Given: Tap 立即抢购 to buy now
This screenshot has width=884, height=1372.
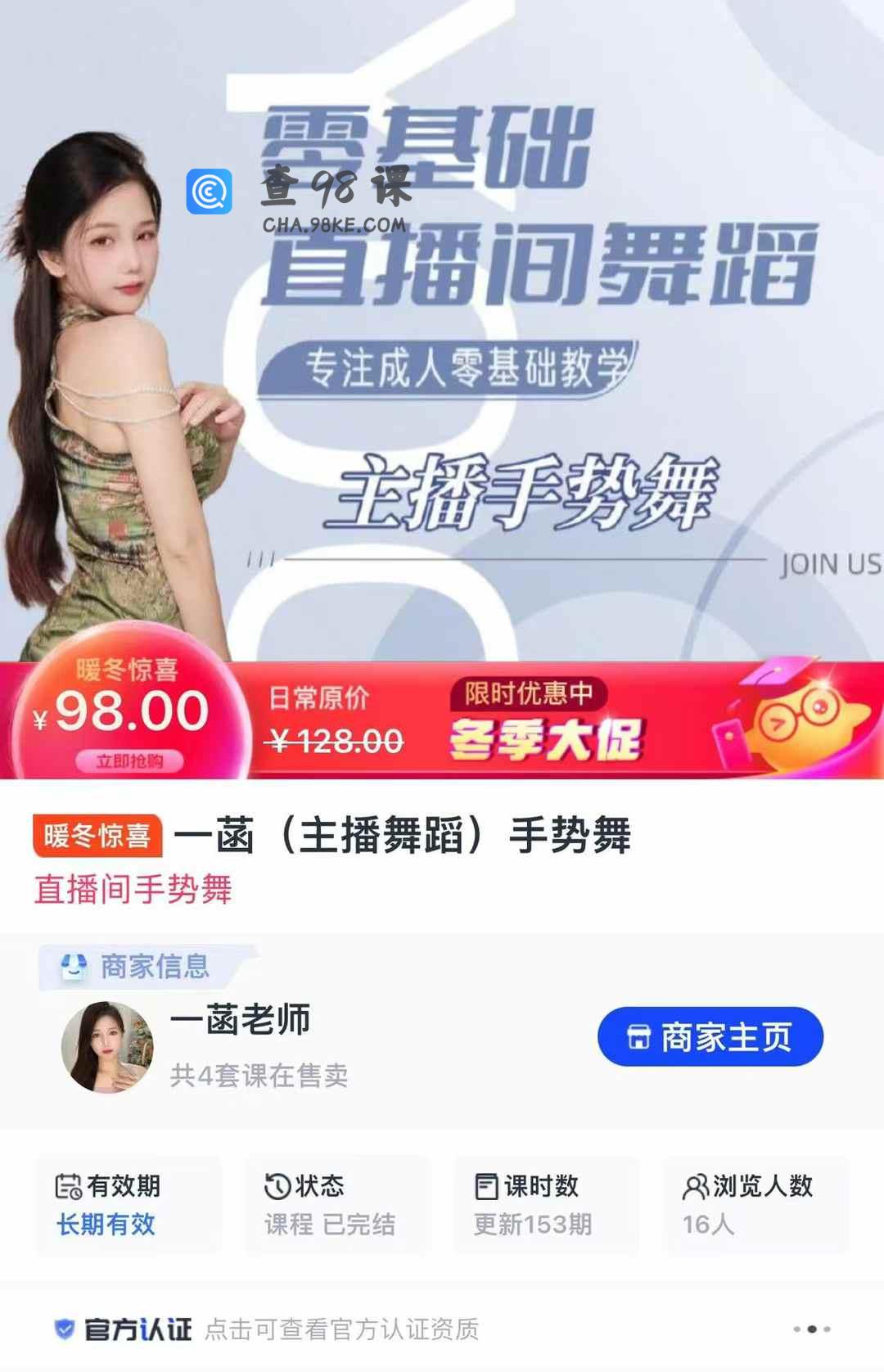Looking at the screenshot, I should (129, 761).
